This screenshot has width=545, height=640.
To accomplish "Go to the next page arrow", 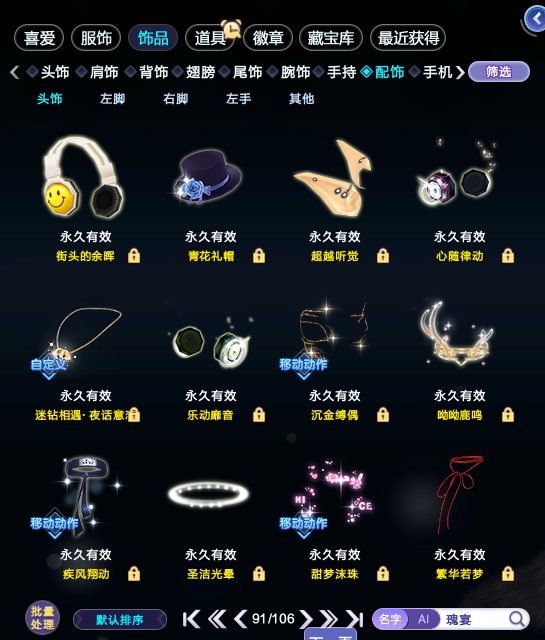I will [306, 619].
